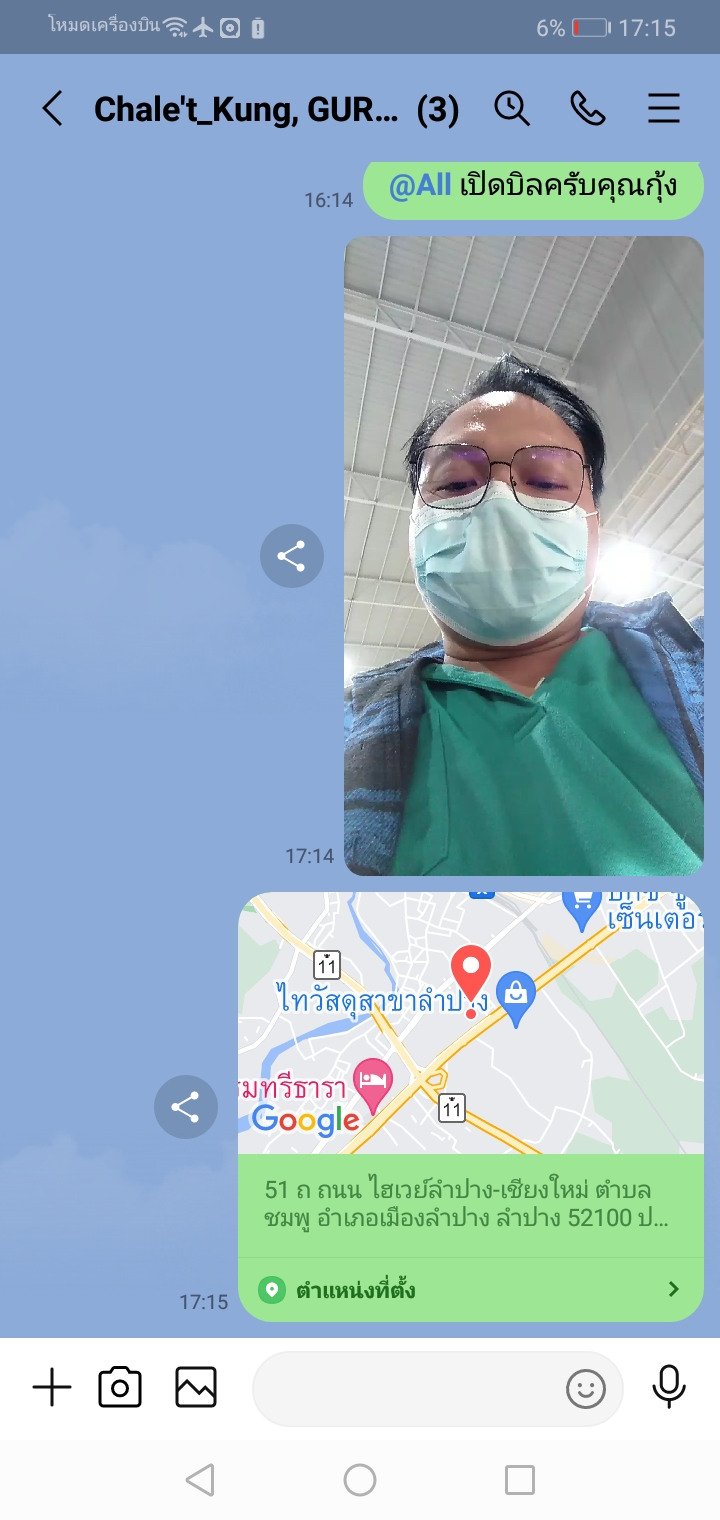Screen dimensions: 720x1520
Task: Focus the message input field
Action: [x=405, y=1388]
